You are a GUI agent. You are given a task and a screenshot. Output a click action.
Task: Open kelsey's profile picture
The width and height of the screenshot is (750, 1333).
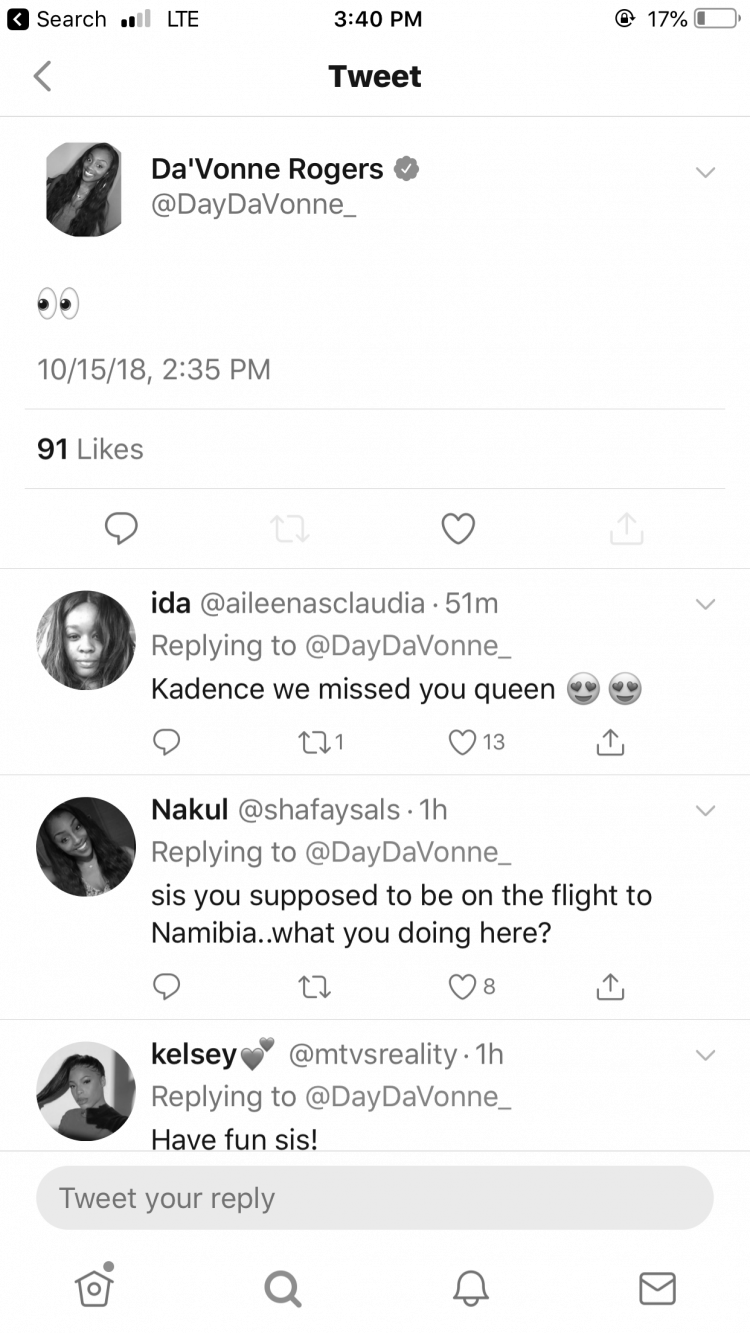[86, 1092]
